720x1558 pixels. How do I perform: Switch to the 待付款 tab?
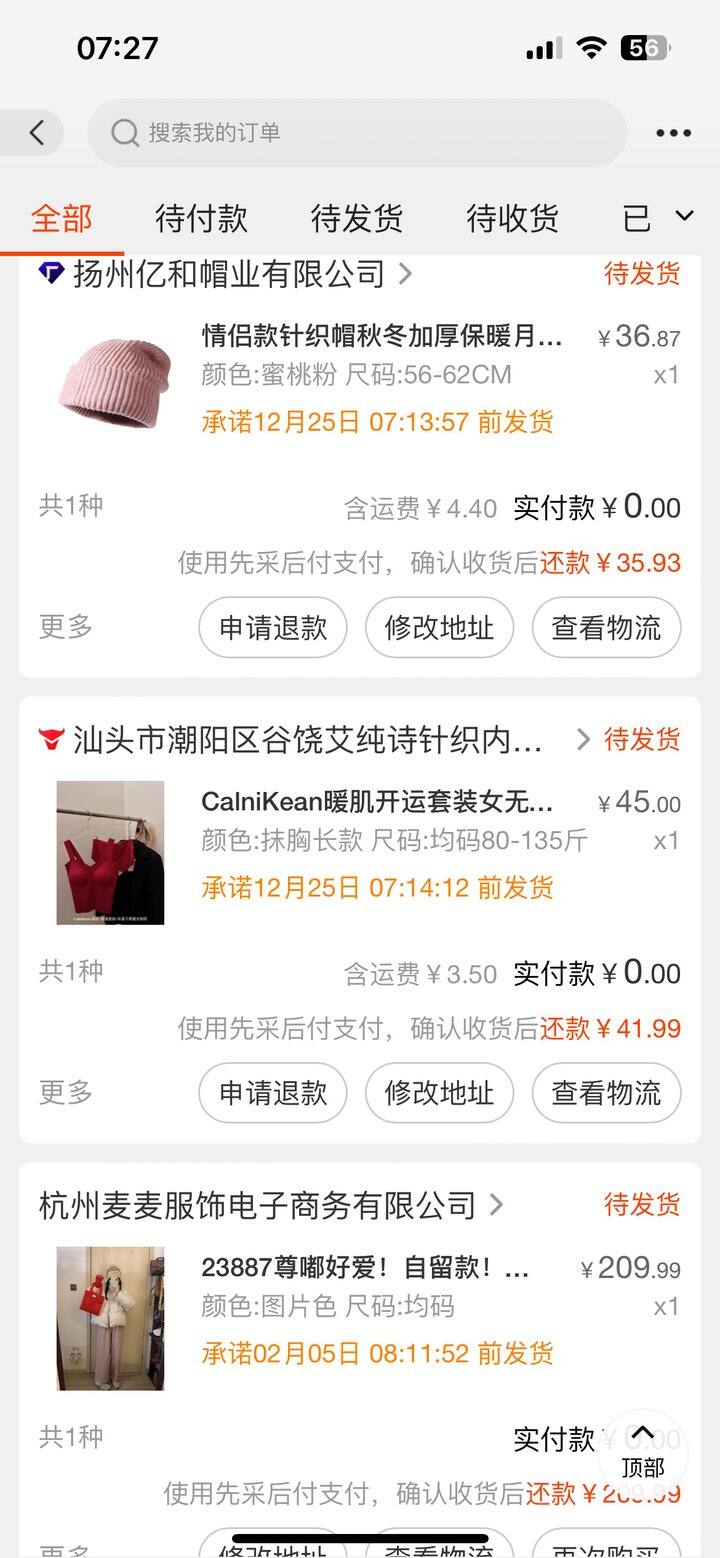(x=201, y=218)
